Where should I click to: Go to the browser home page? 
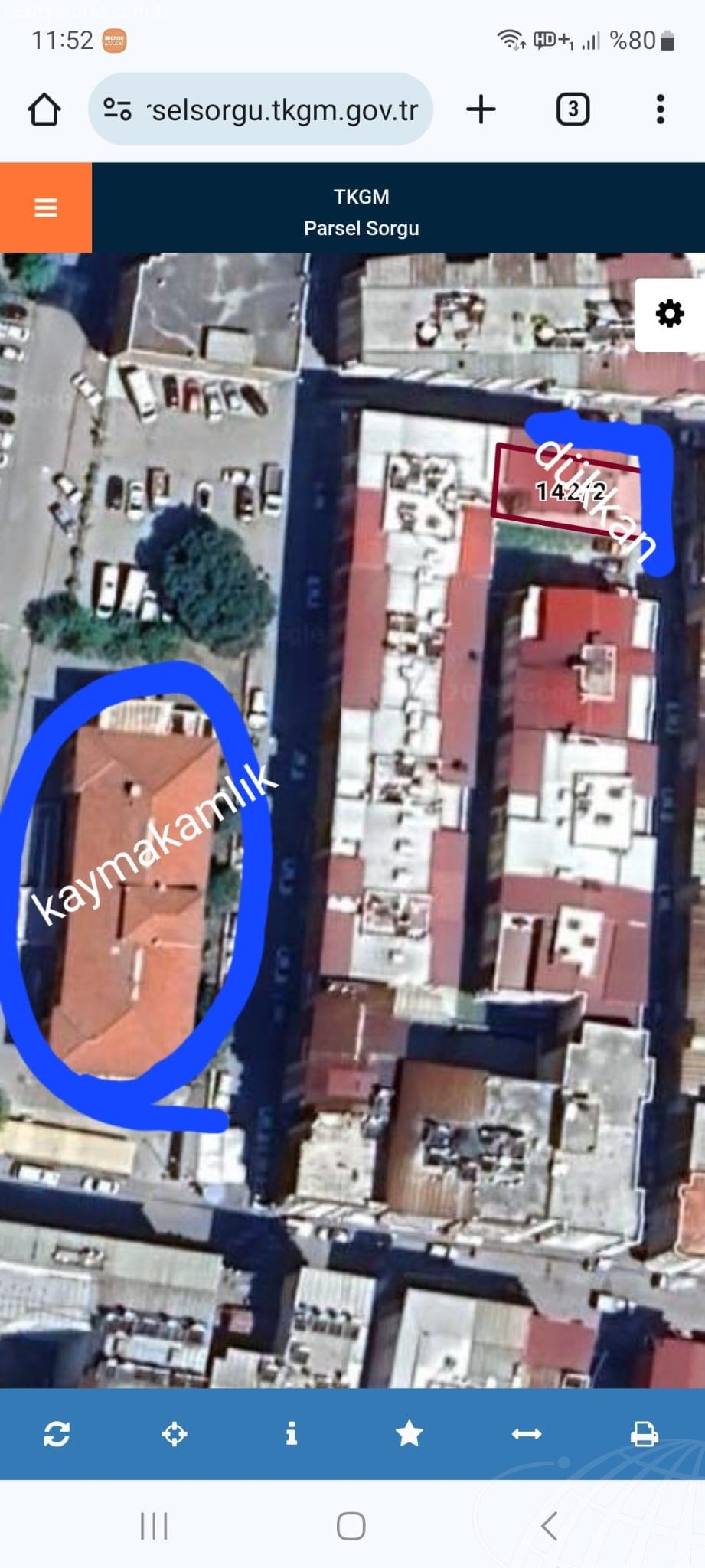click(x=44, y=109)
